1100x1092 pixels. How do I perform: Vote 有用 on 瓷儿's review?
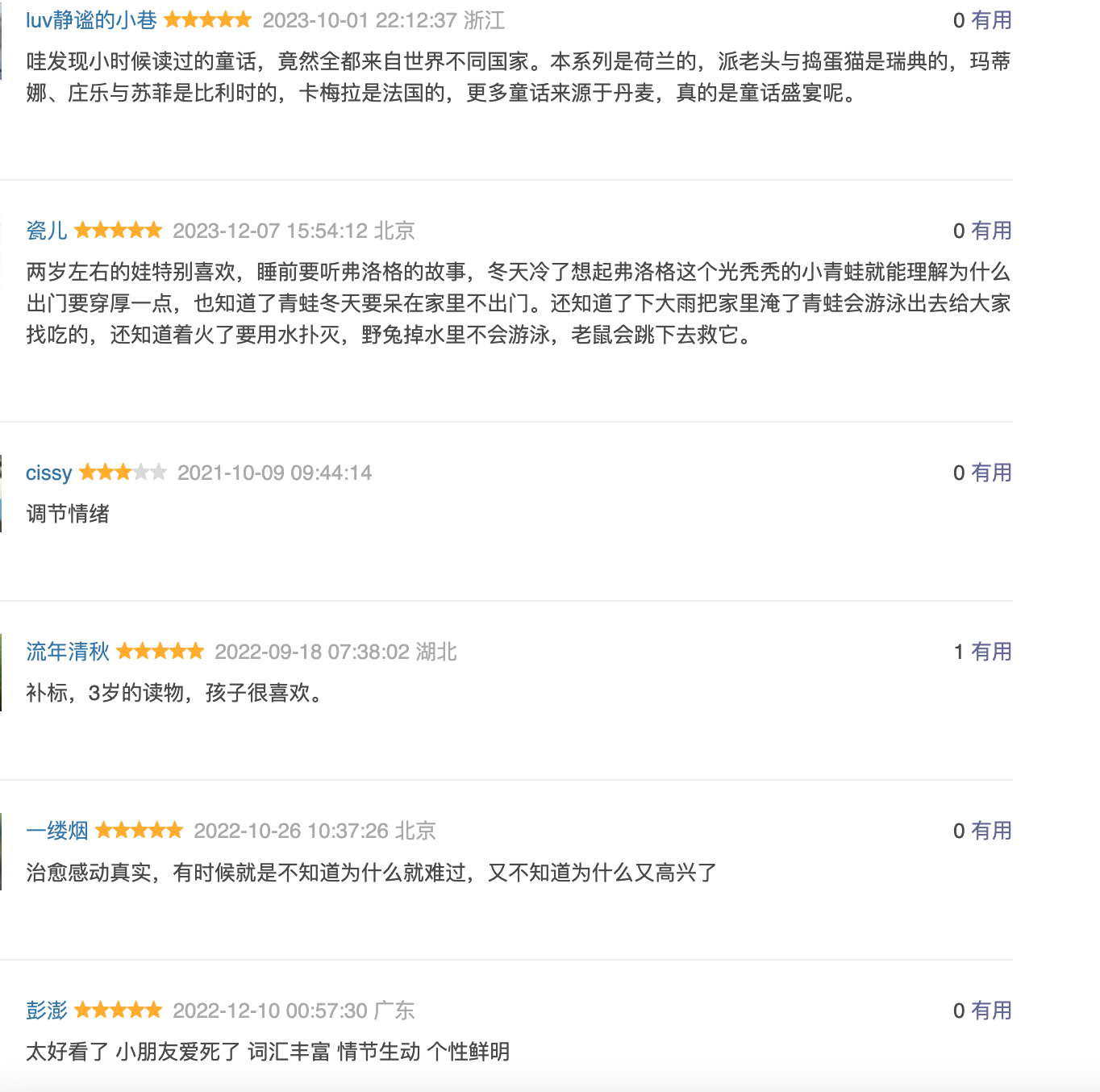tap(990, 231)
